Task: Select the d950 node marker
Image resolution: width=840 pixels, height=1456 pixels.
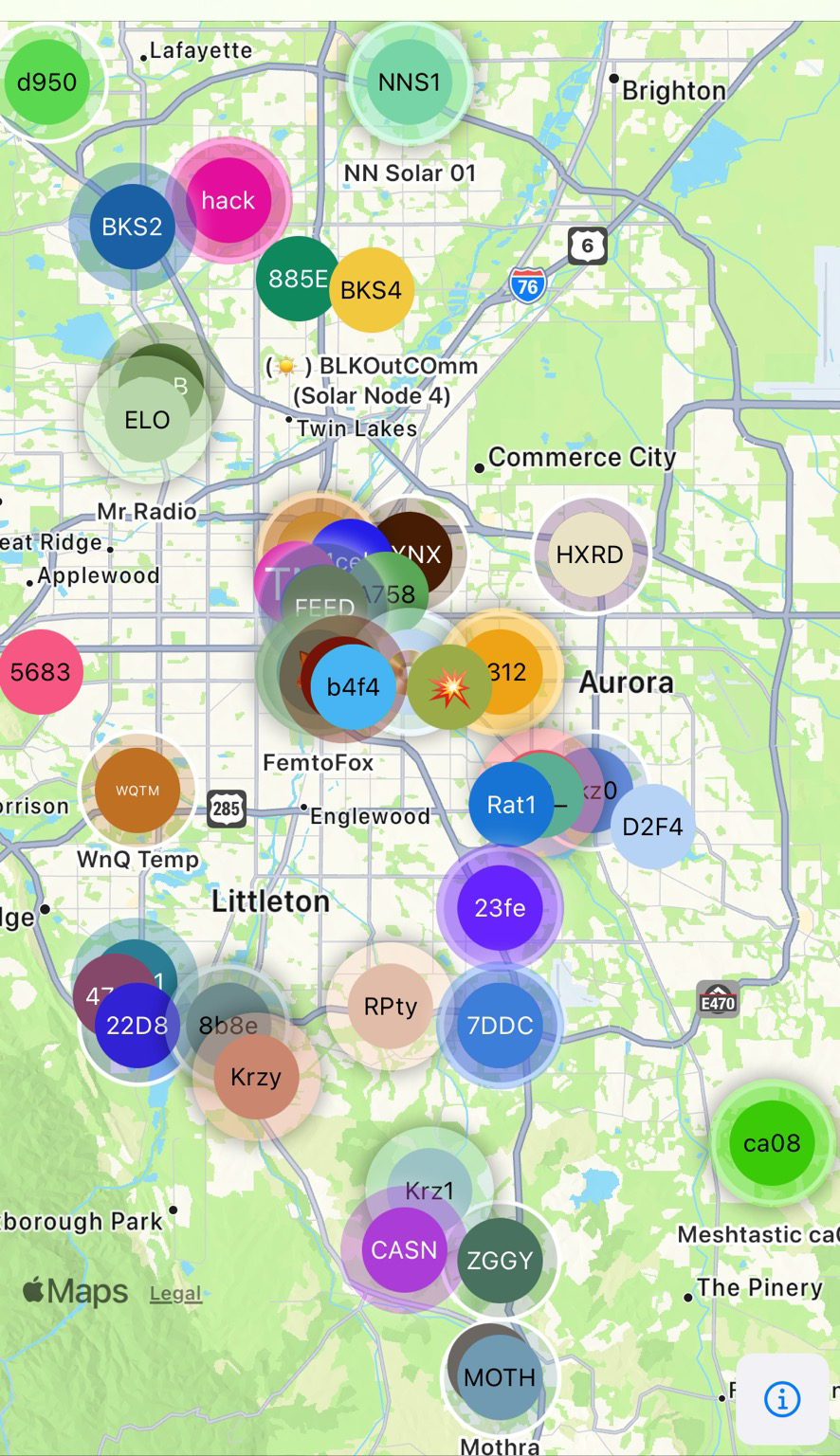Action: coord(46,82)
